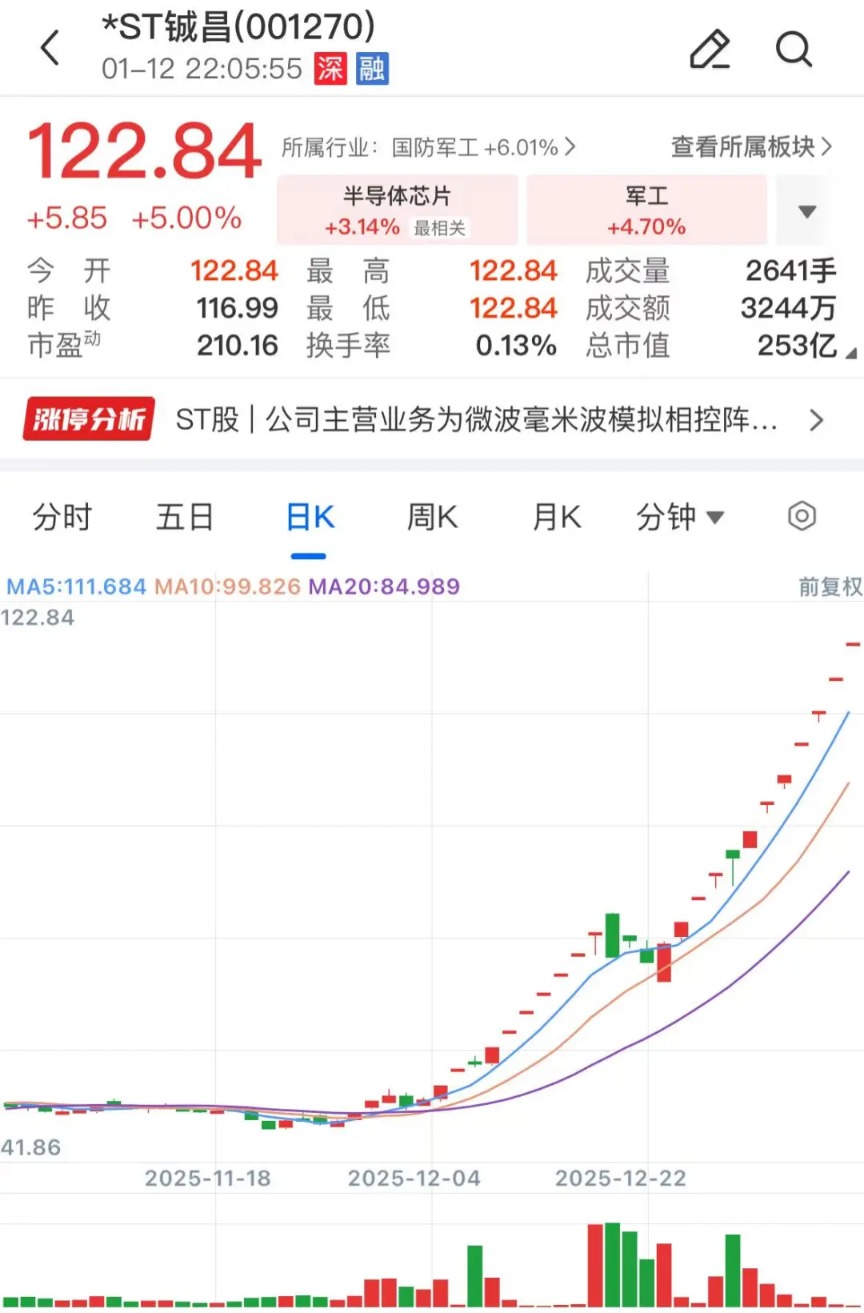Screen dimensions: 864x1313
Task: Expand the sector list dropdown arrow
Action: [807, 211]
